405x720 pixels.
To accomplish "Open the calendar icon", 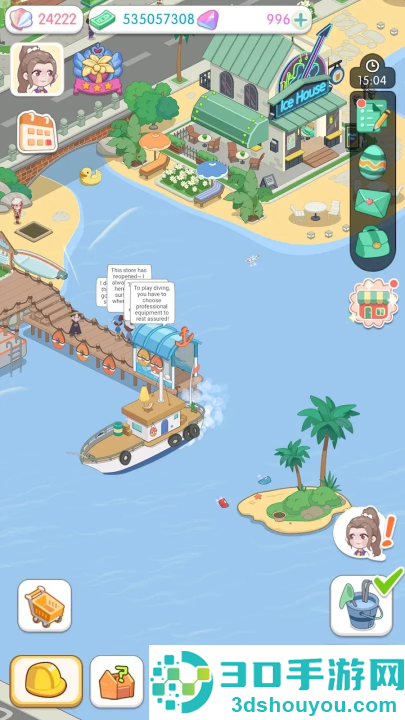I will (x=37, y=132).
